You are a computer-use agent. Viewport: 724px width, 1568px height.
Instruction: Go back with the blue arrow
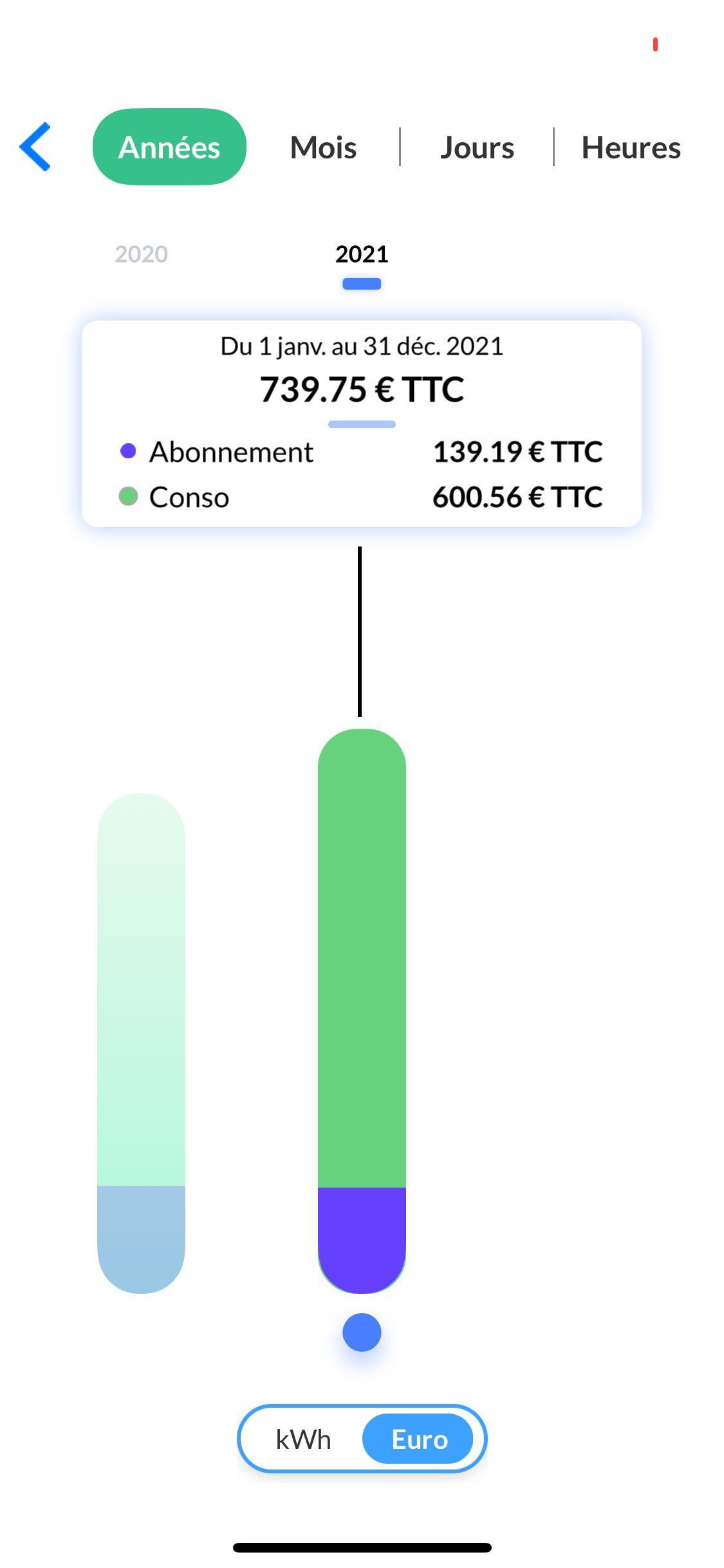coord(35,147)
